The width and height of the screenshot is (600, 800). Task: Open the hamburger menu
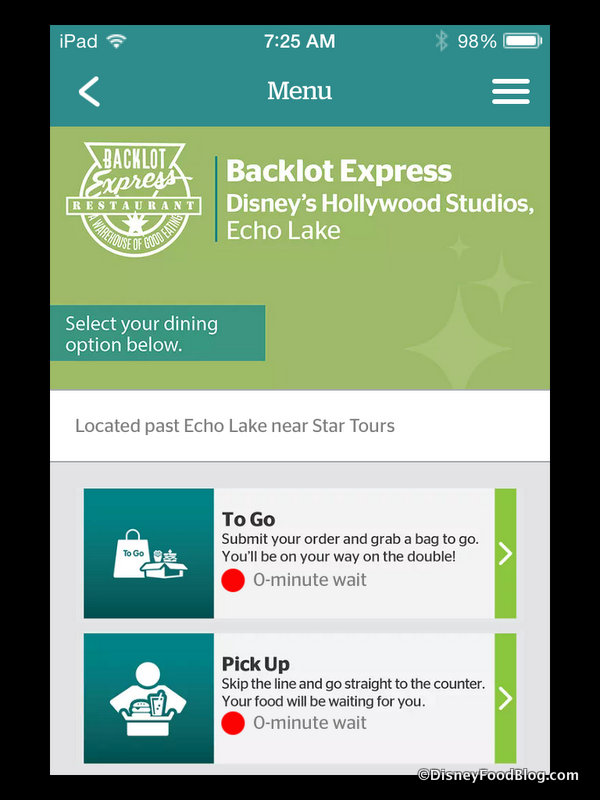510,91
